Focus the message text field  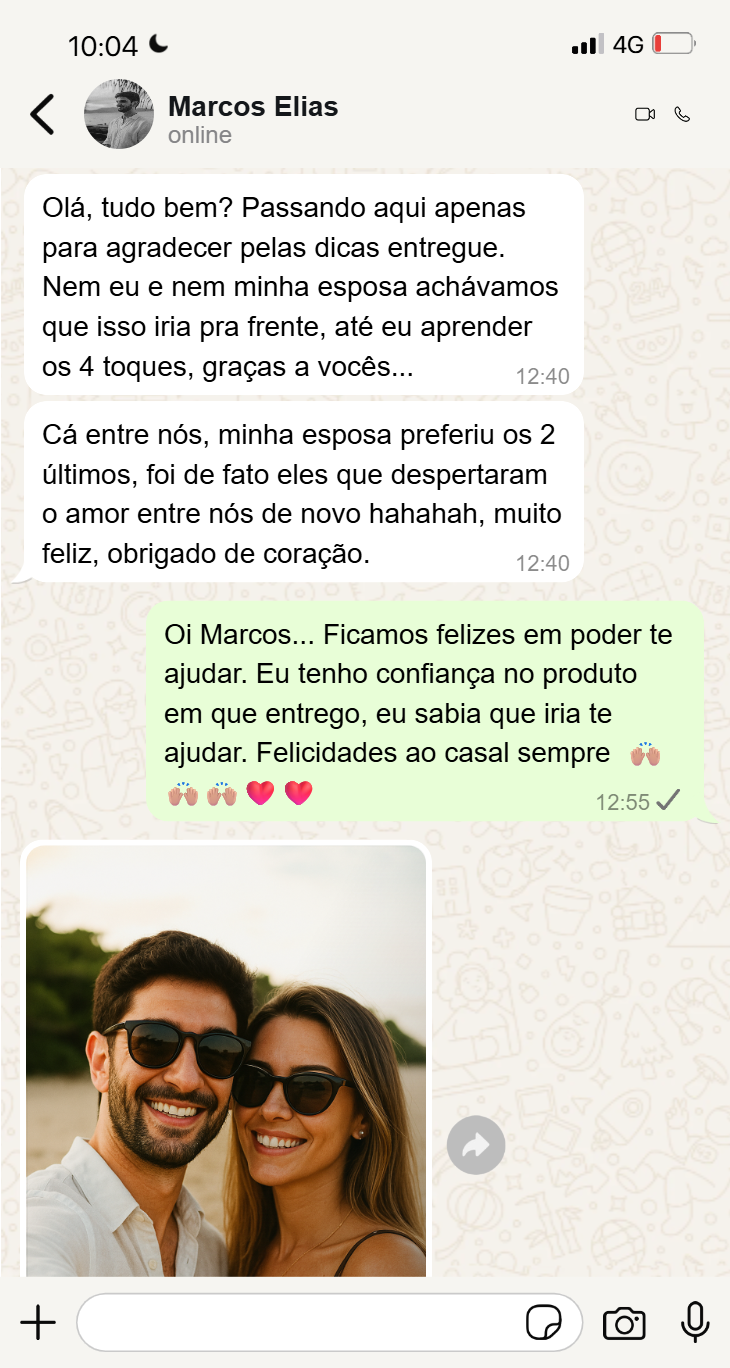(300, 1323)
